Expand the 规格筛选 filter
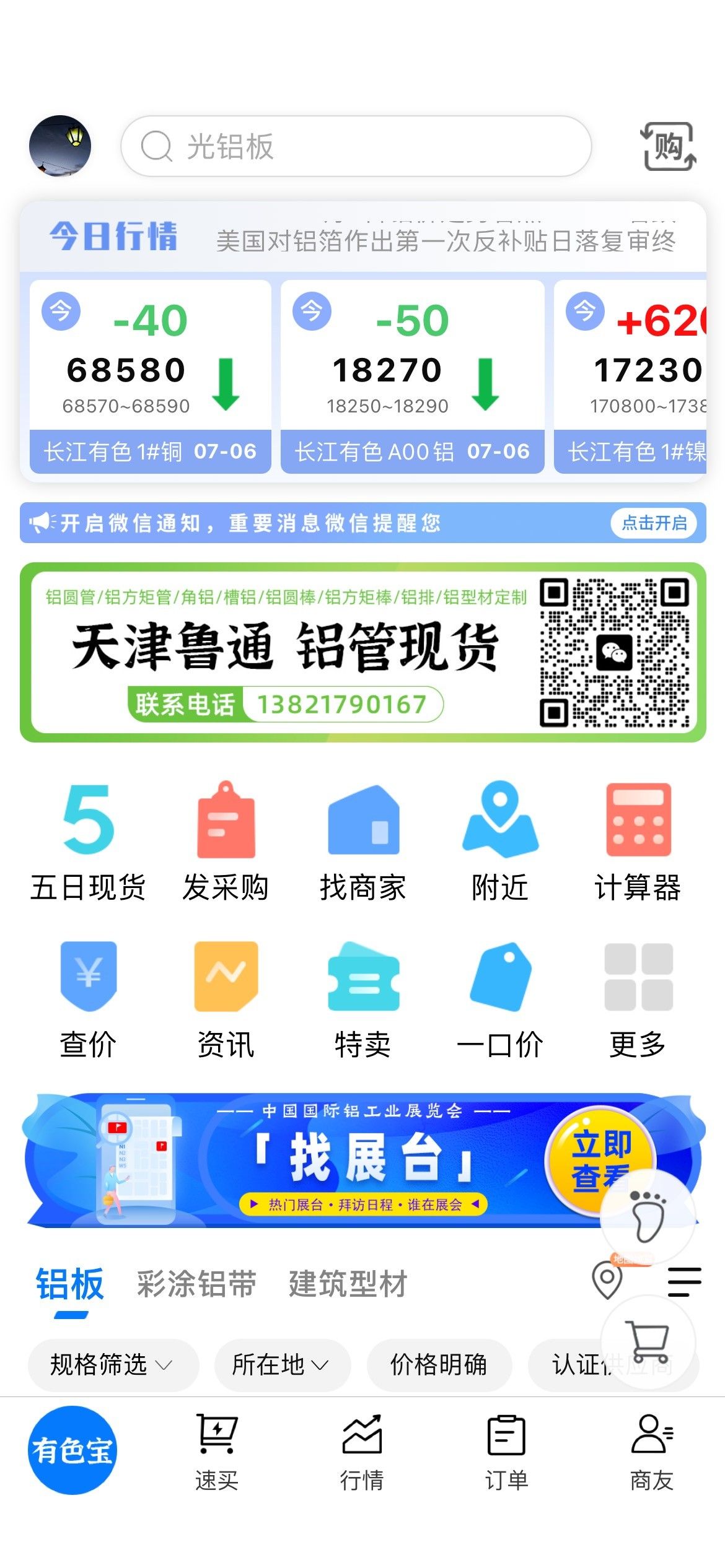725x1568 pixels. (x=113, y=1365)
